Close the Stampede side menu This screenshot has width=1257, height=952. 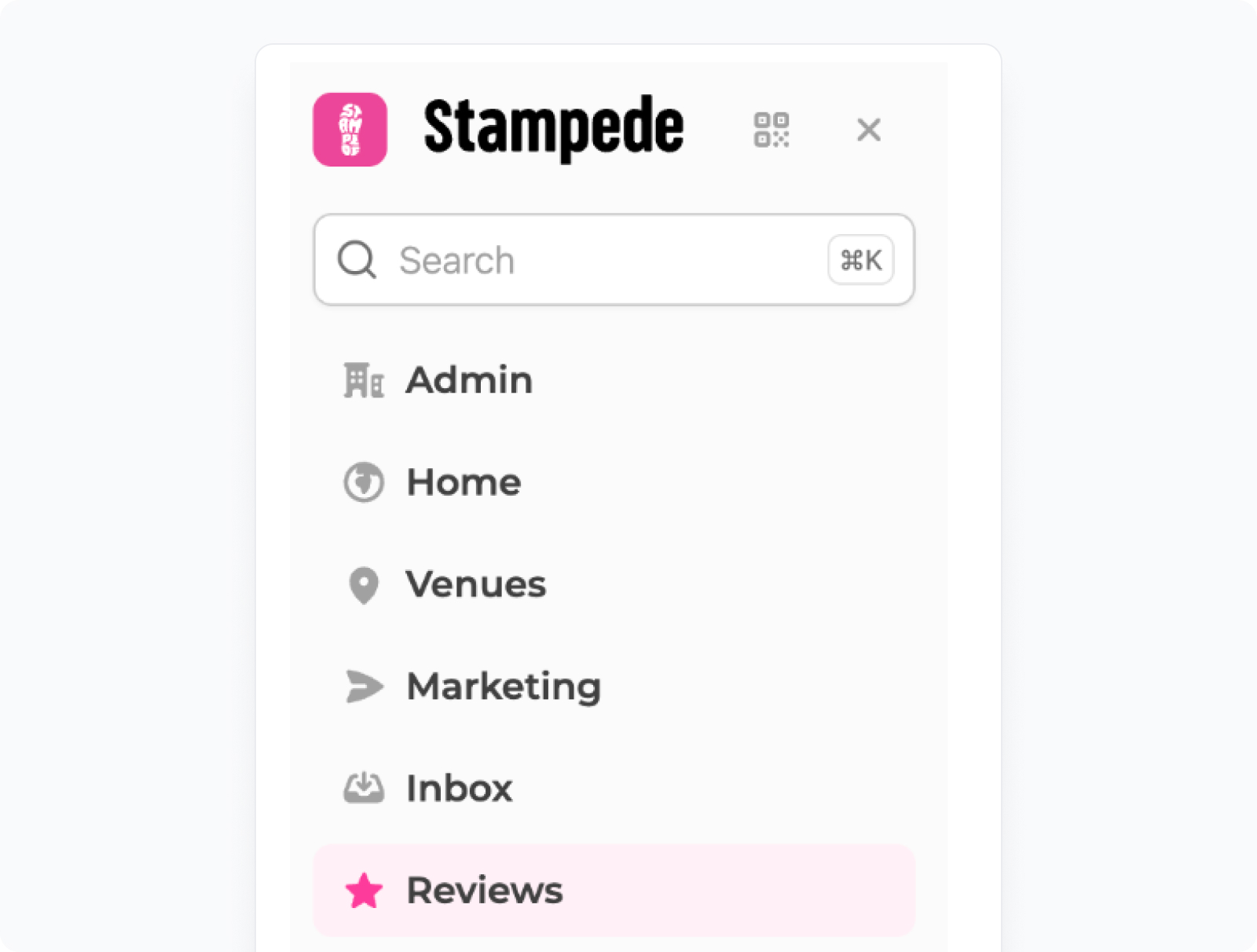pyautogui.click(x=868, y=130)
